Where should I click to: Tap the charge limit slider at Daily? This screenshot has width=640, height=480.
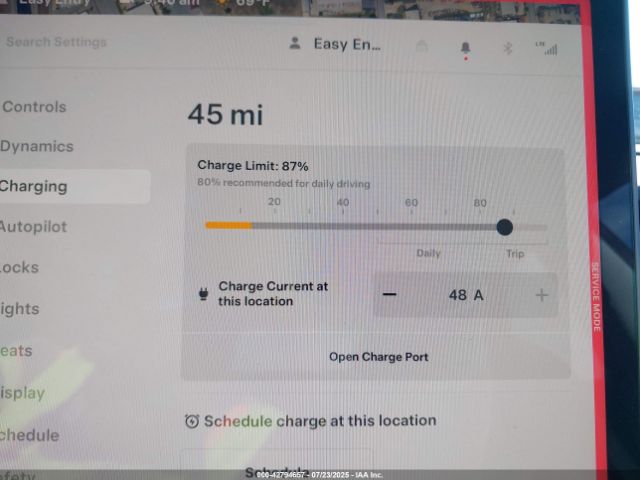(x=428, y=228)
